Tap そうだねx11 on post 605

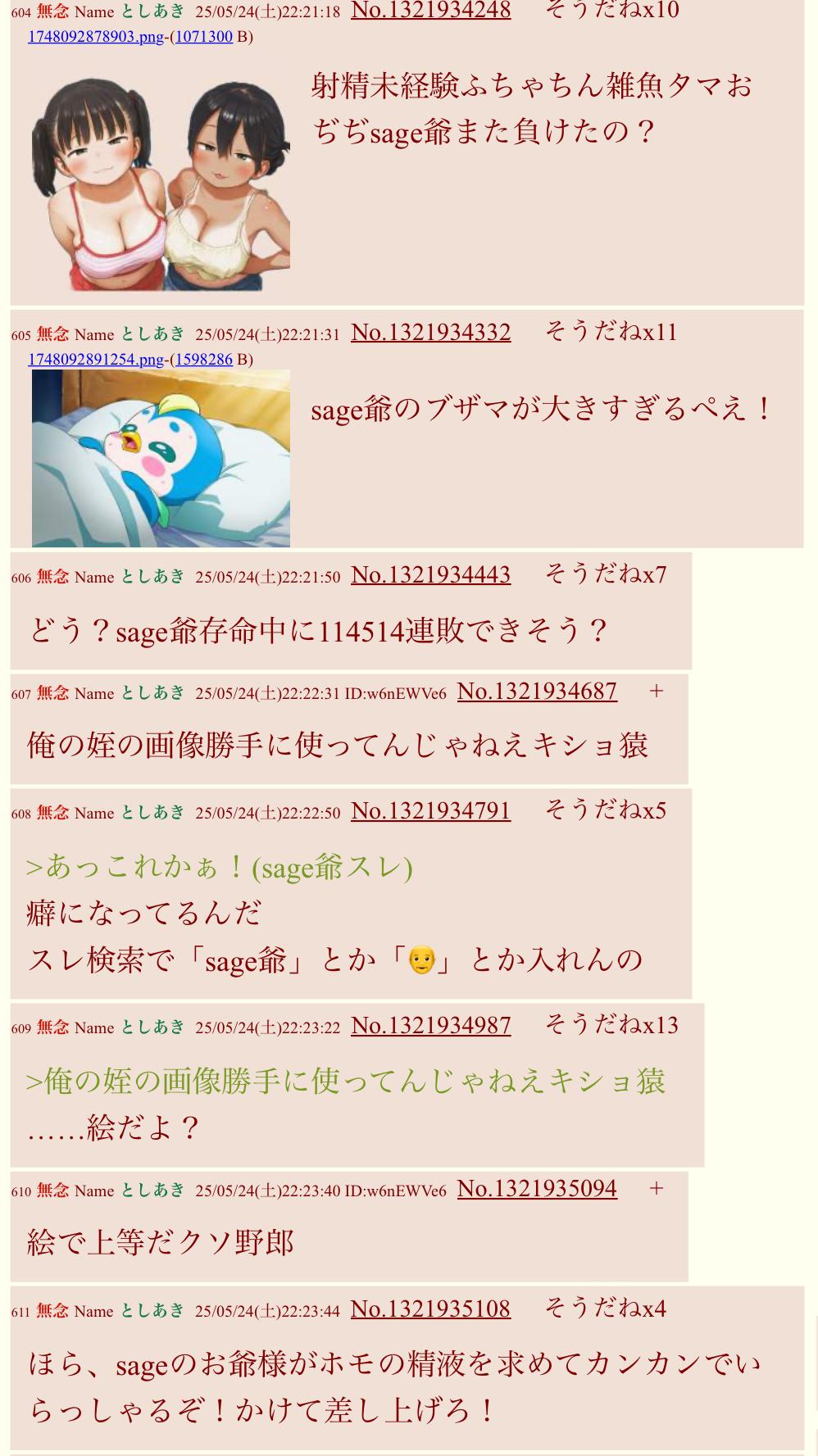[611, 333]
